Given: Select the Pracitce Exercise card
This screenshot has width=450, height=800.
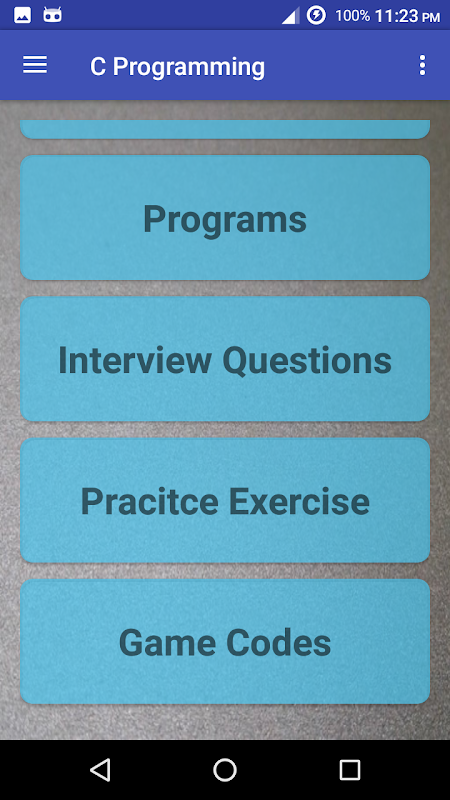Looking at the screenshot, I should (x=225, y=500).
